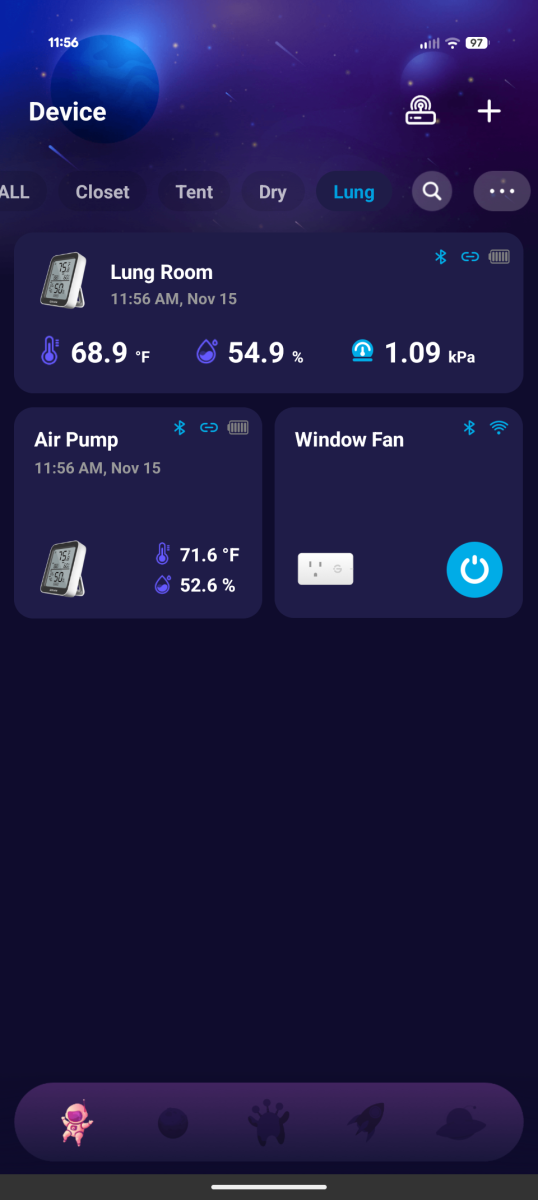Open the alien monster bottom tab
The width and height of the screenshot is (538, 1200).
point(268,1124)
